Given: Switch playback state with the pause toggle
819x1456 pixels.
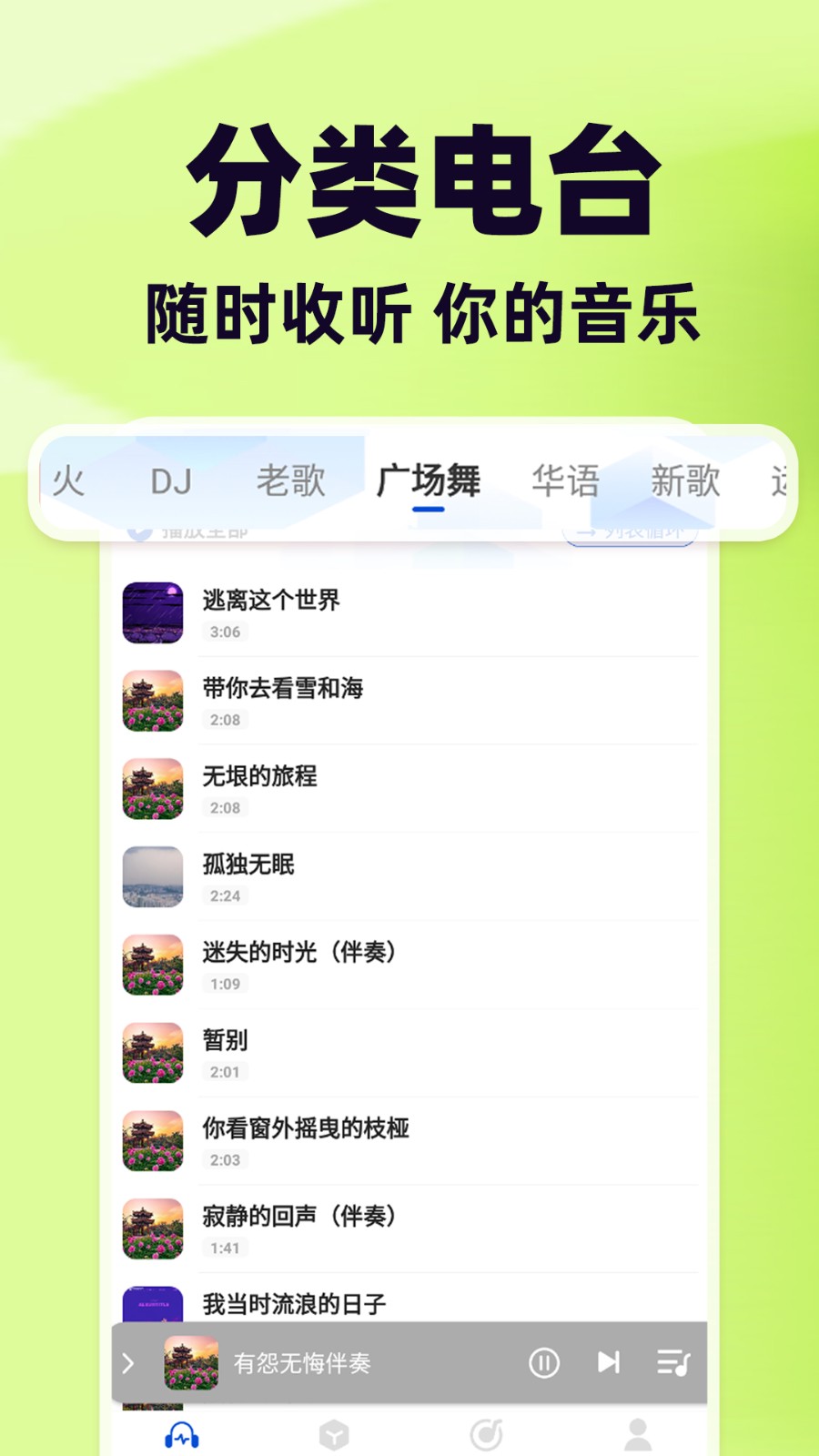Looking at the screenshot, I should (x=543, y=1363).
